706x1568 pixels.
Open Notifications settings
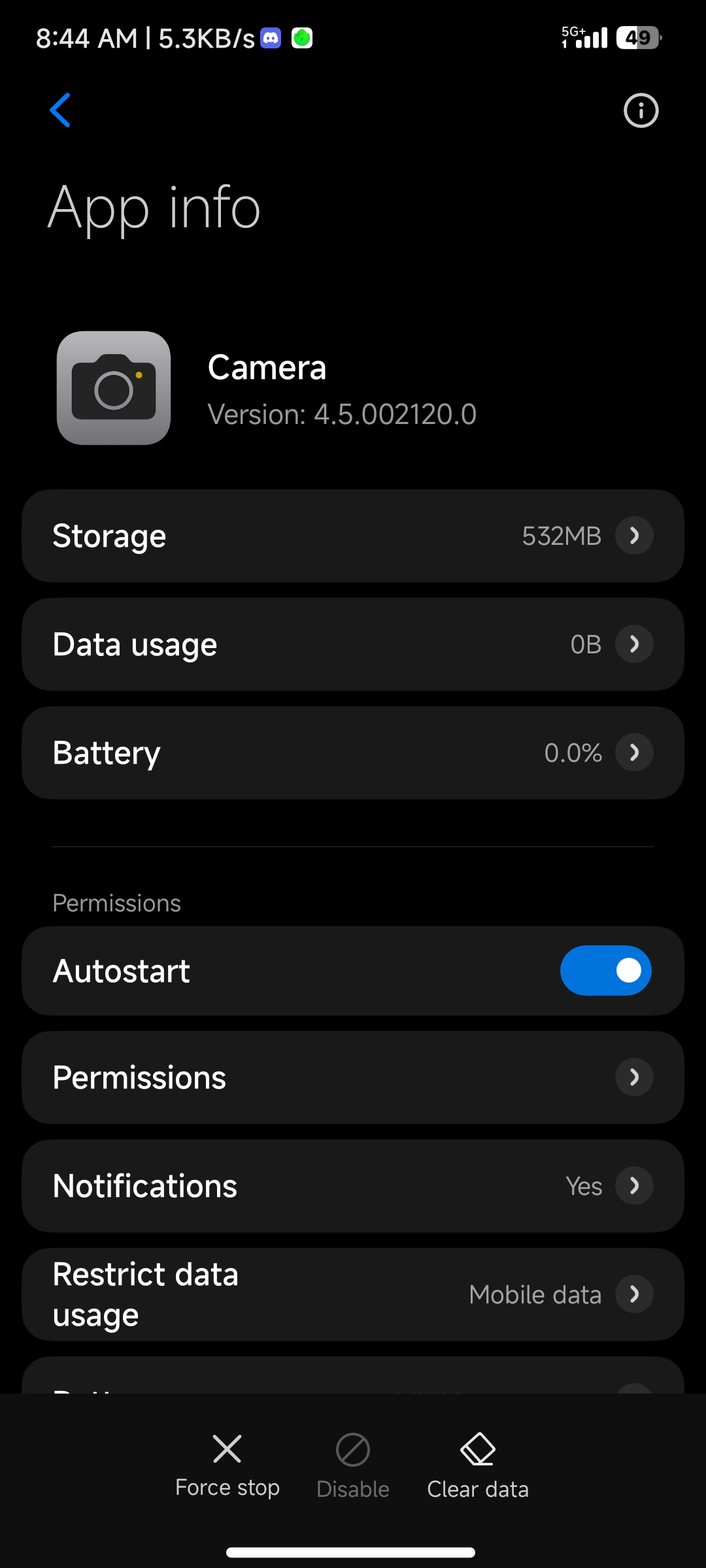(x=353, y=1186)
